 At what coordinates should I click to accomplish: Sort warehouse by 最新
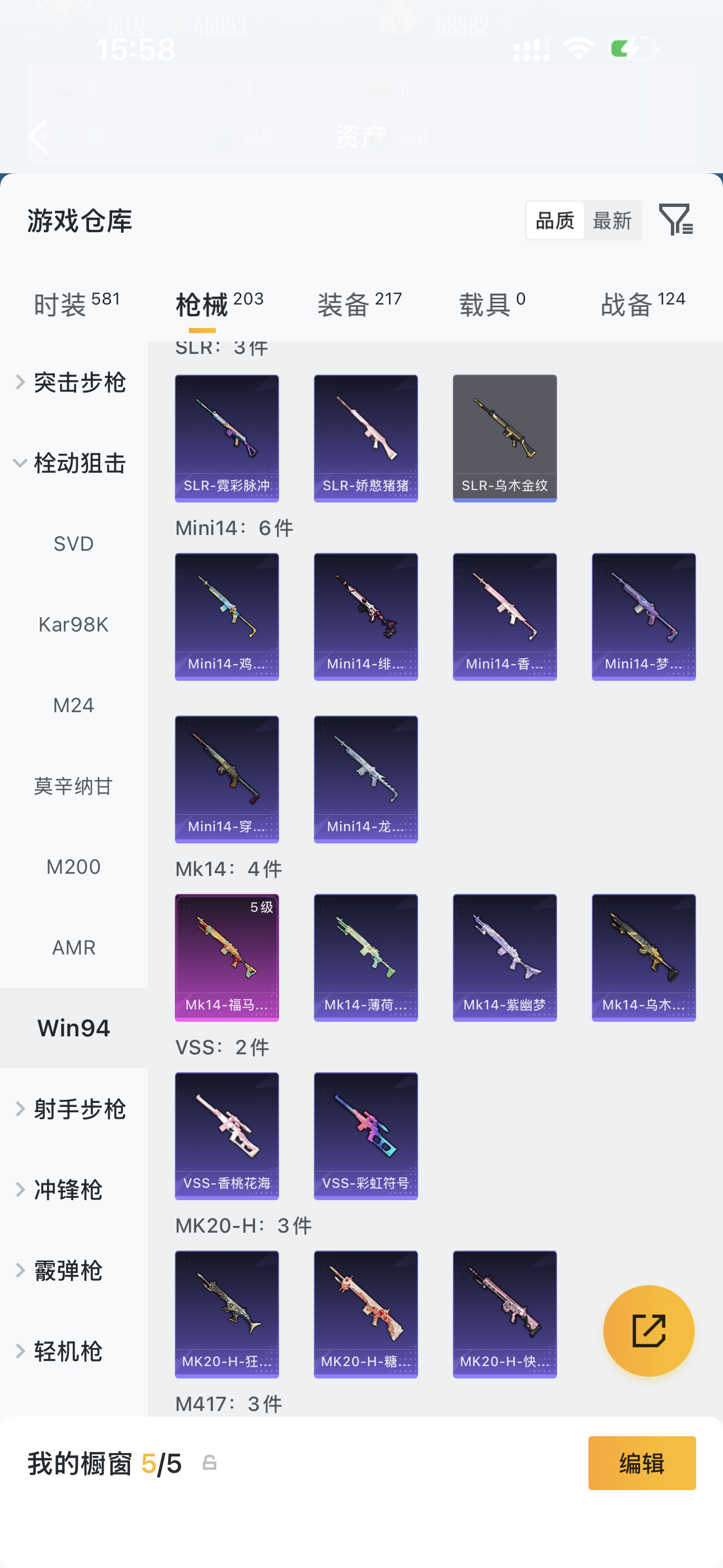(x=611, y=220)
